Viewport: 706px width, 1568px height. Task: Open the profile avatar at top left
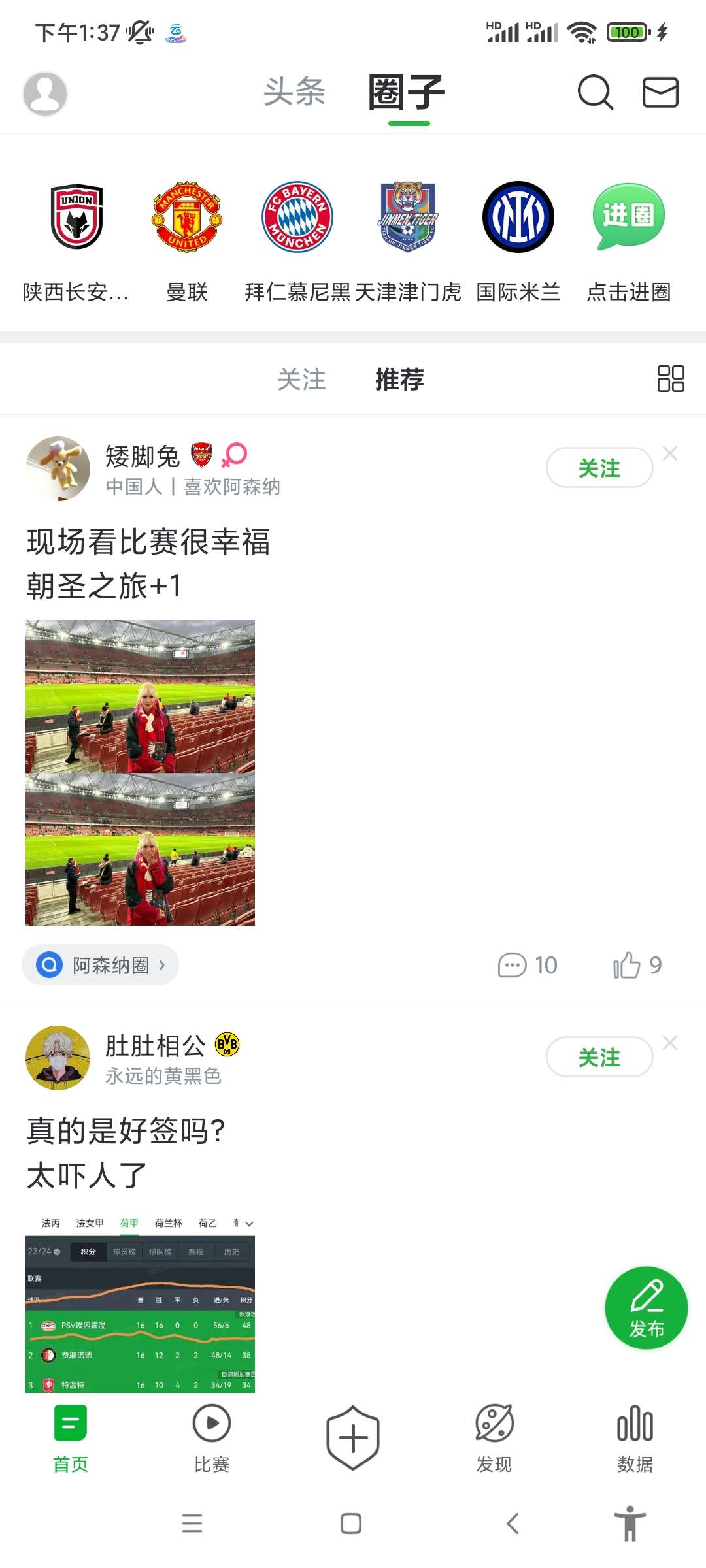coord(45,93)
